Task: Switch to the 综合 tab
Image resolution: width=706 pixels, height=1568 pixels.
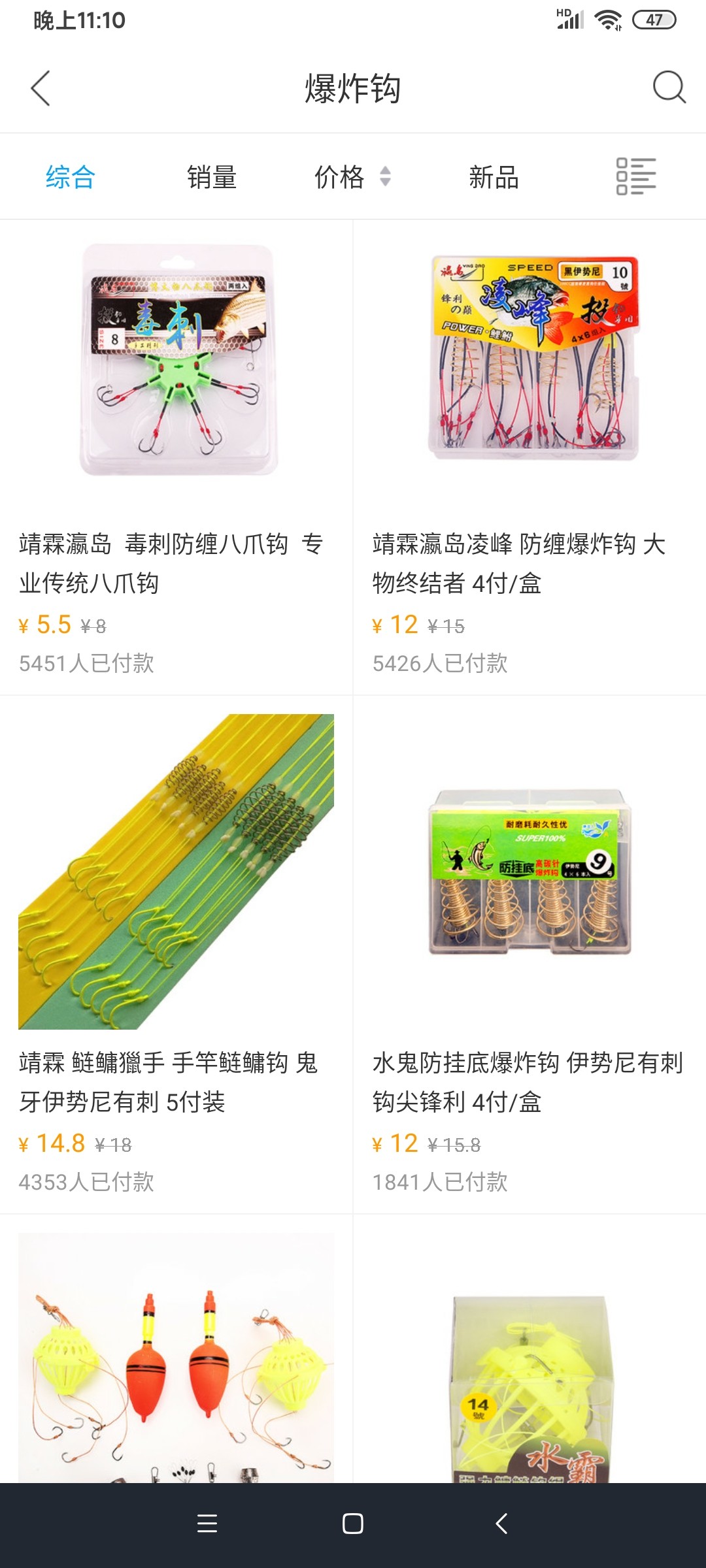Action: tap(69, 177)
